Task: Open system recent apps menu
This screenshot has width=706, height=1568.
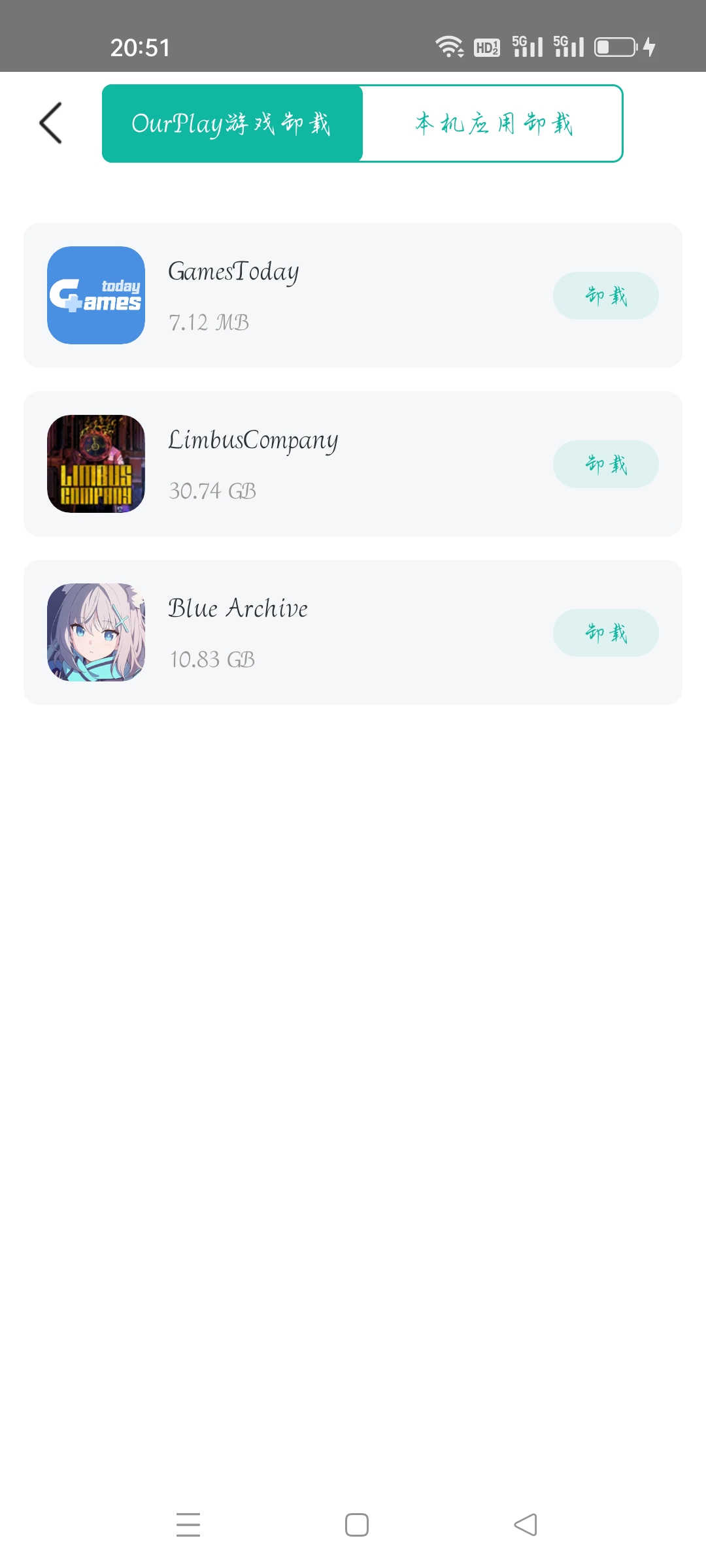Action: [x=188, y=1525]
